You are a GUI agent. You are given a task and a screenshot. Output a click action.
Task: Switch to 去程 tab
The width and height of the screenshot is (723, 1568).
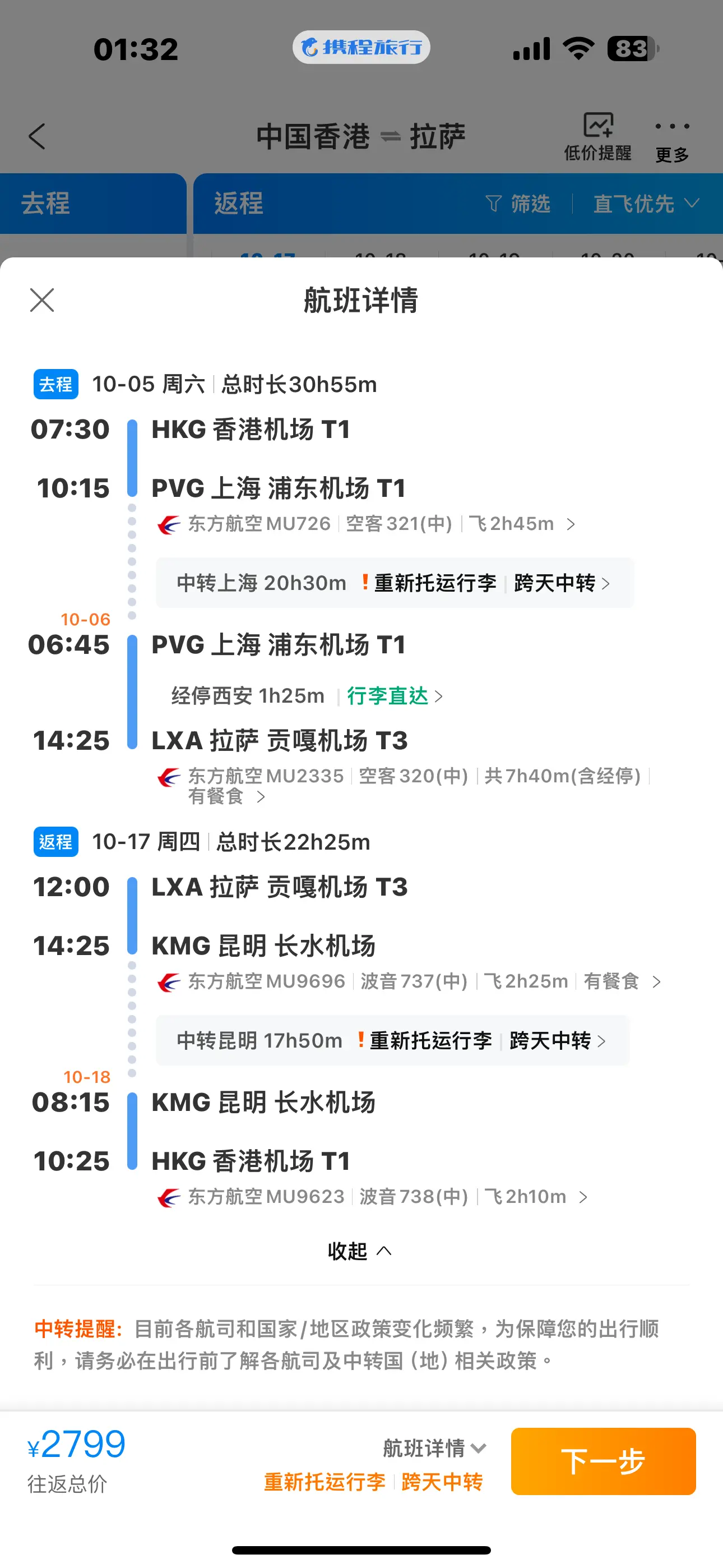(x=93, y=204)
